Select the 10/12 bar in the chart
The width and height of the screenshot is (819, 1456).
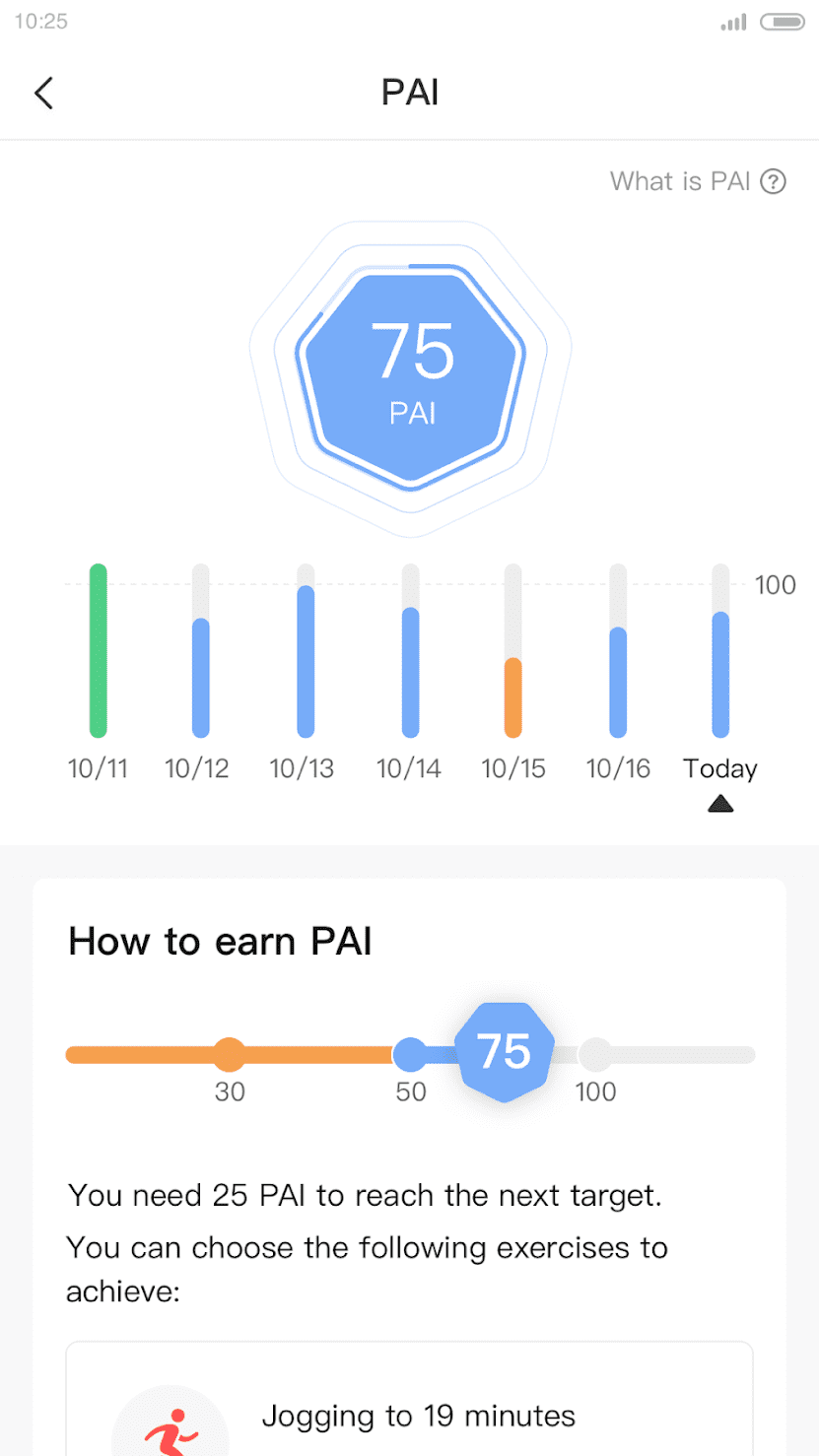[x=201, y=678]
